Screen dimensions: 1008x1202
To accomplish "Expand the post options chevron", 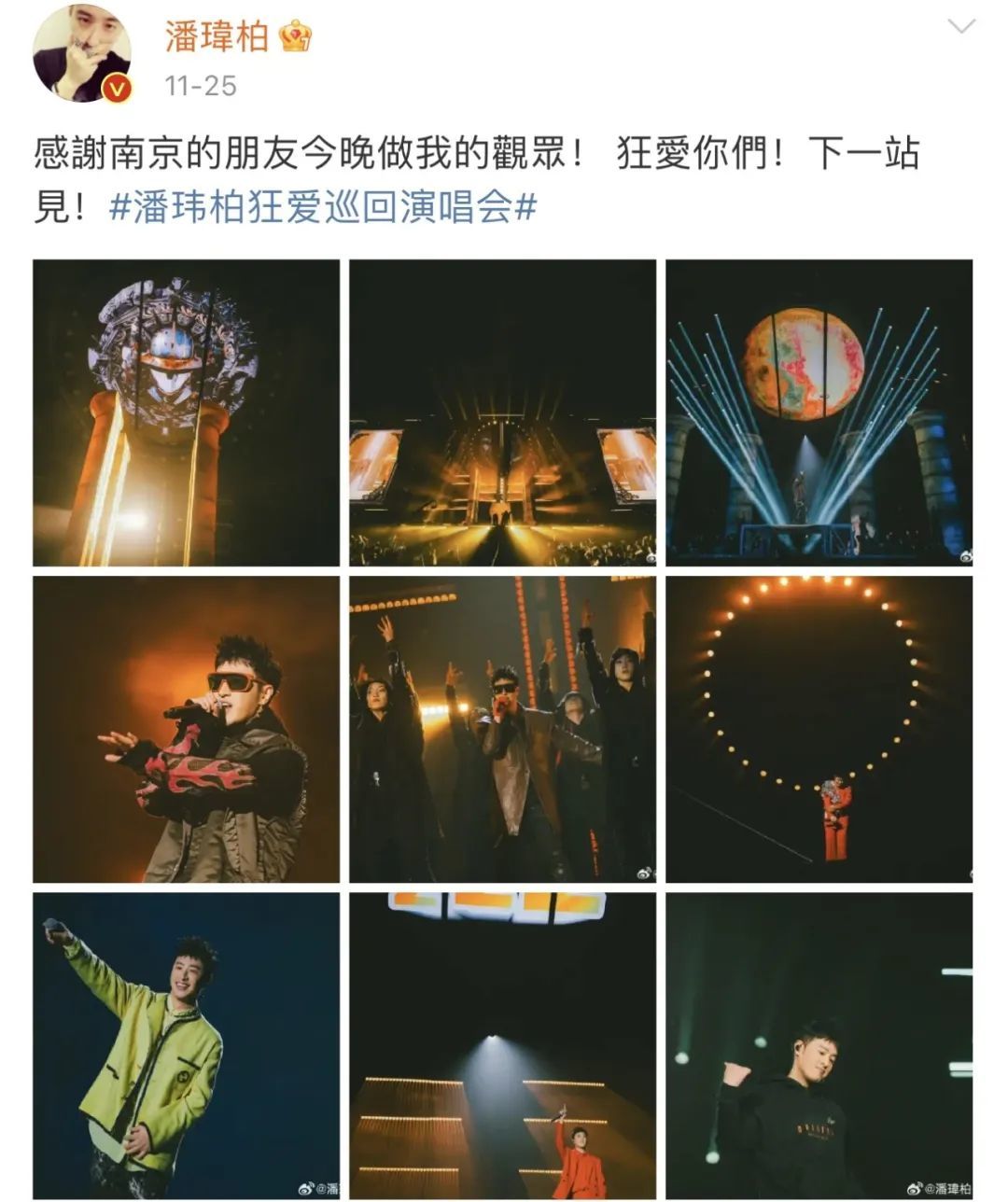I will [959, 26].
